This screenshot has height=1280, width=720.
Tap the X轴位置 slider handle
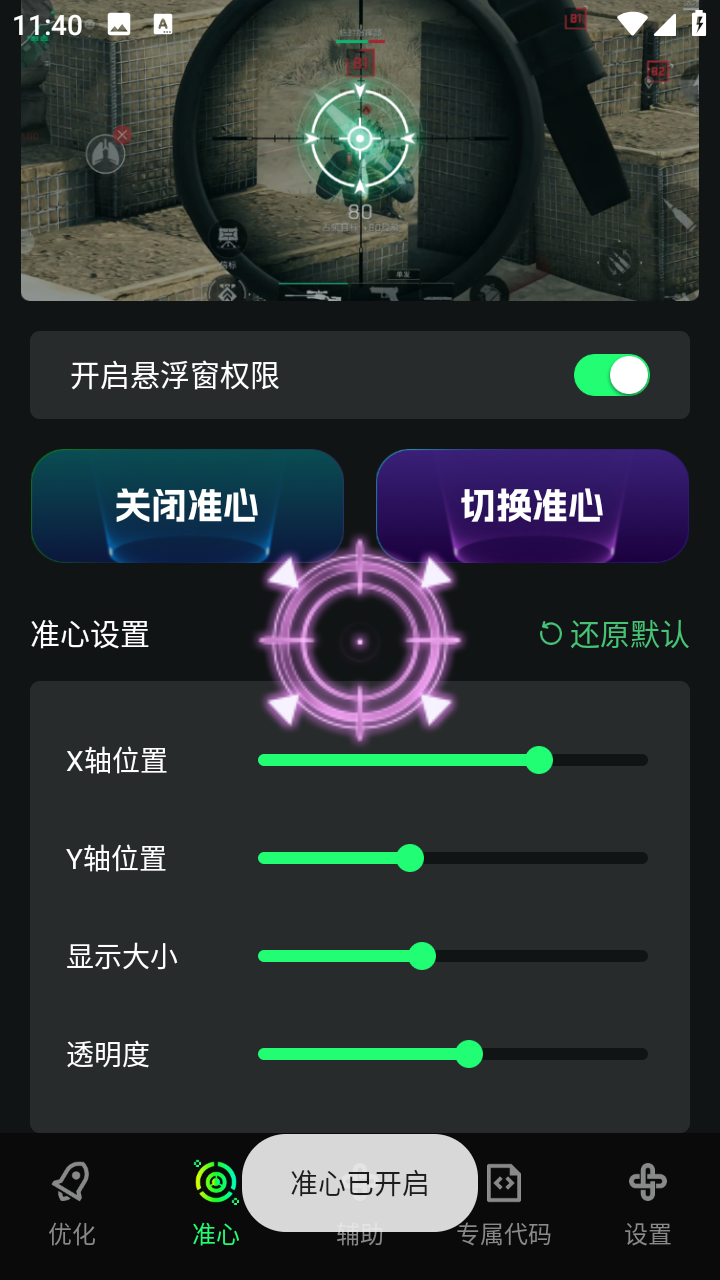pyautogui.click(x=539, y=760)
